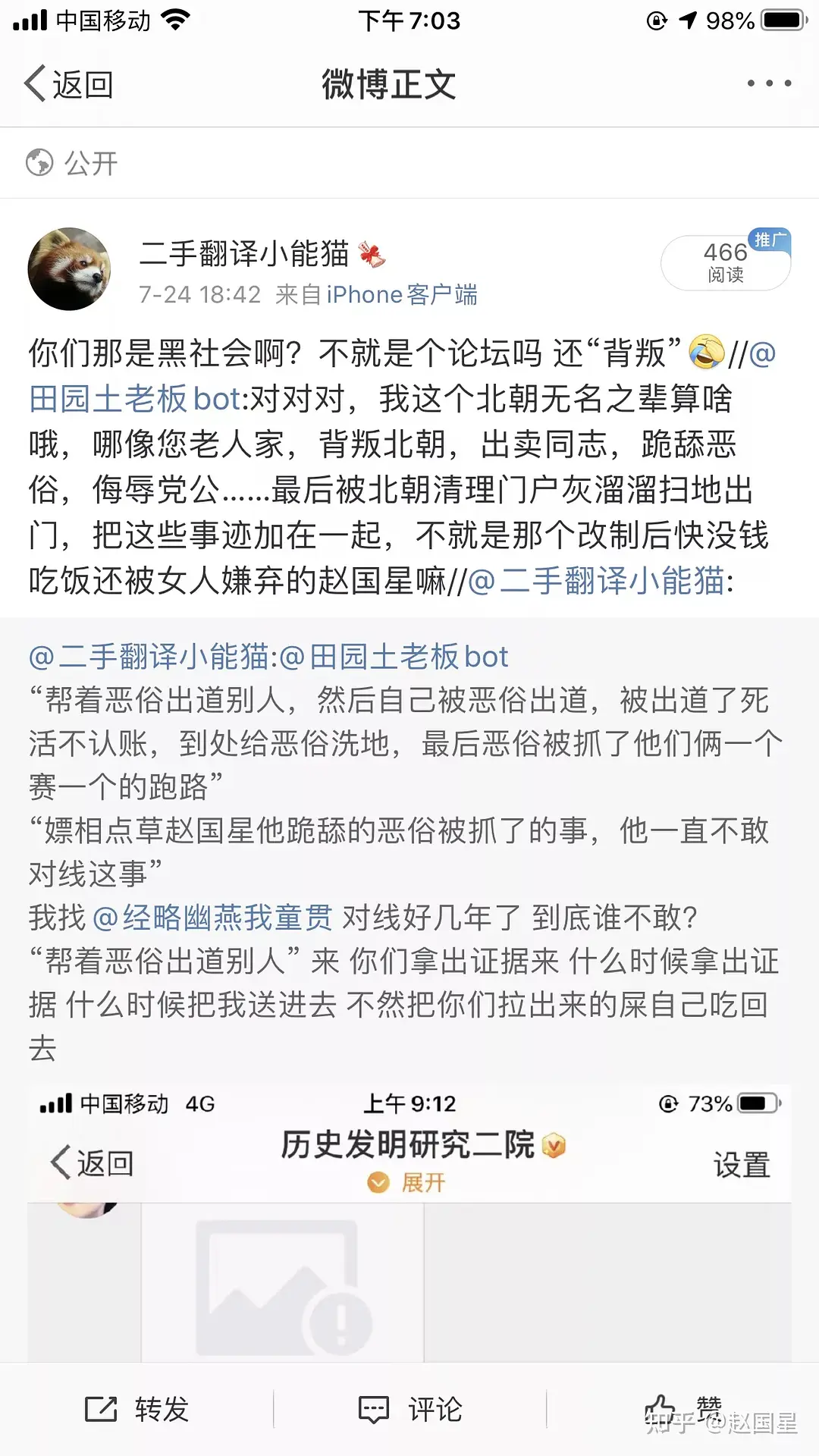
Task: Go back using 返回 button
Action: pos(70,84)
